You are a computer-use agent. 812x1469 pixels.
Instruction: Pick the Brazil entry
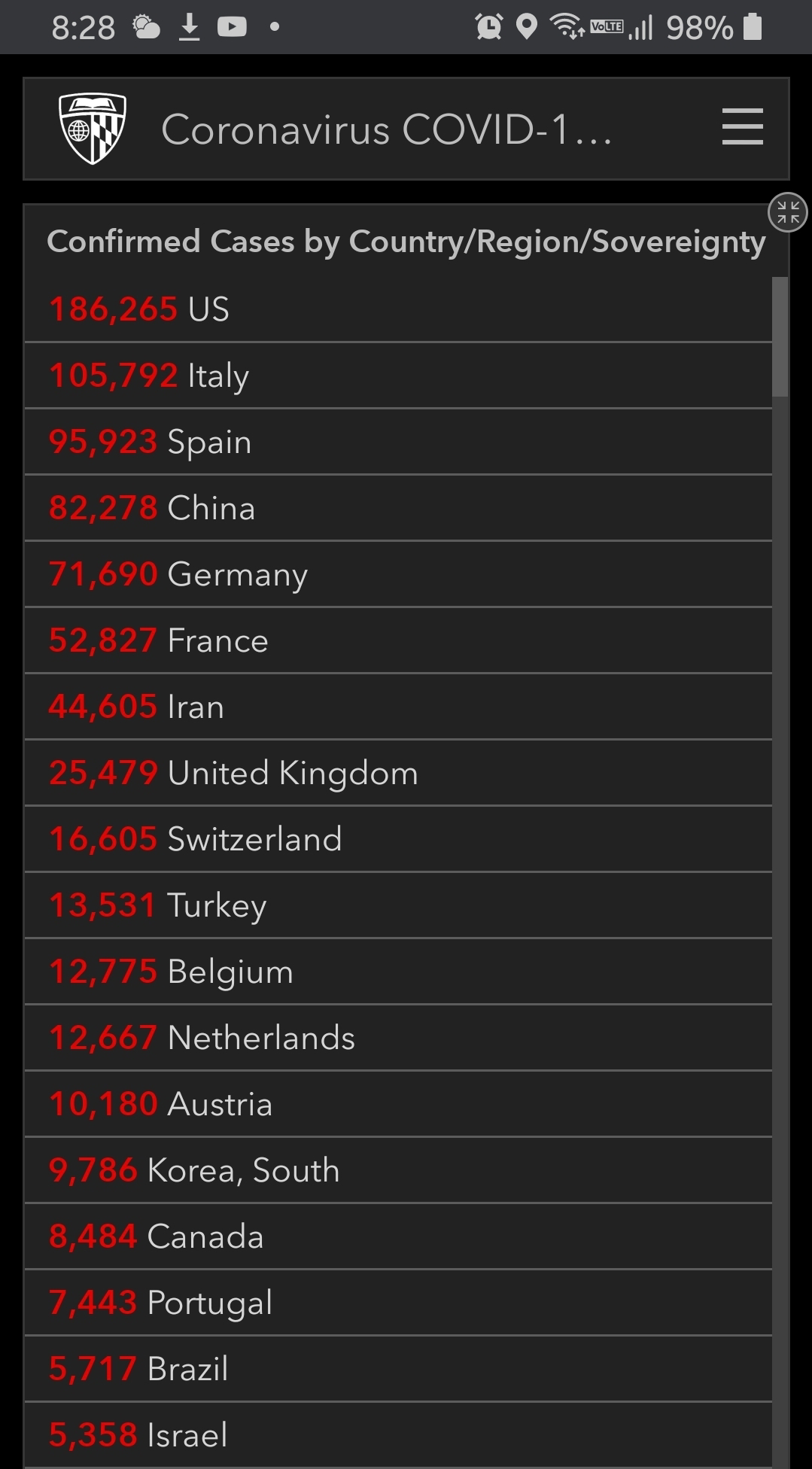click(398, 1369)
